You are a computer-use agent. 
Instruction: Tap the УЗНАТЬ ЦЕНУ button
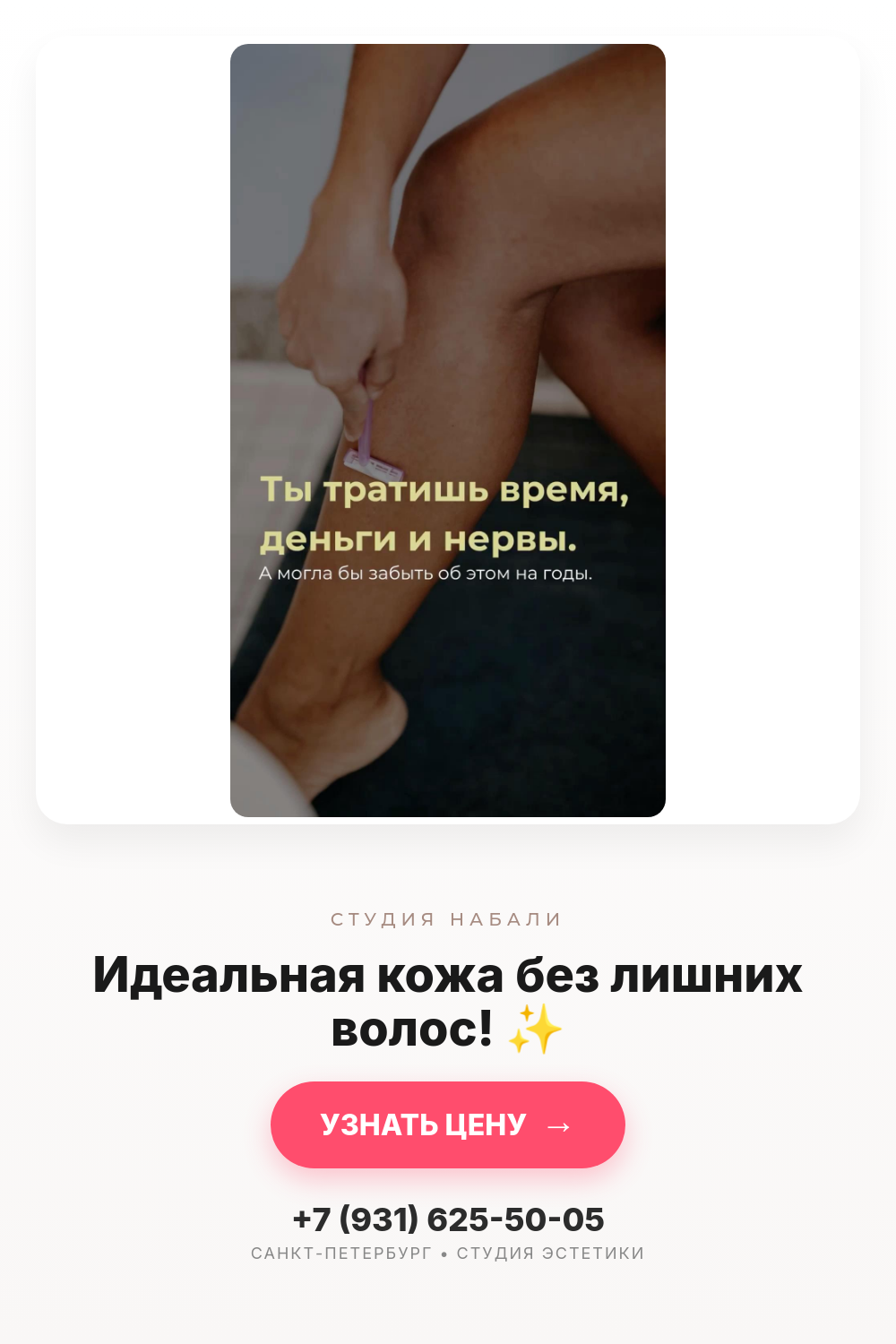448,1124
